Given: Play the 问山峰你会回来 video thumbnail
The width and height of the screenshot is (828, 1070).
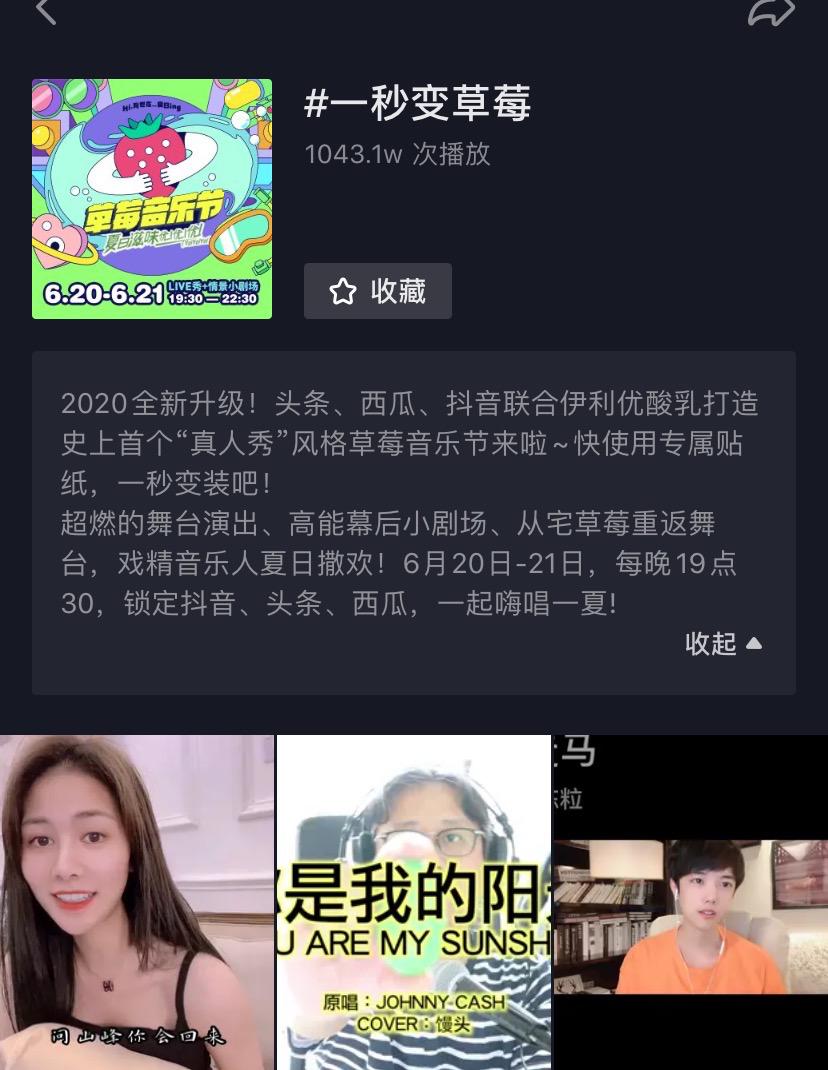Looking at the screenshot, I should [x=137, y=900].
